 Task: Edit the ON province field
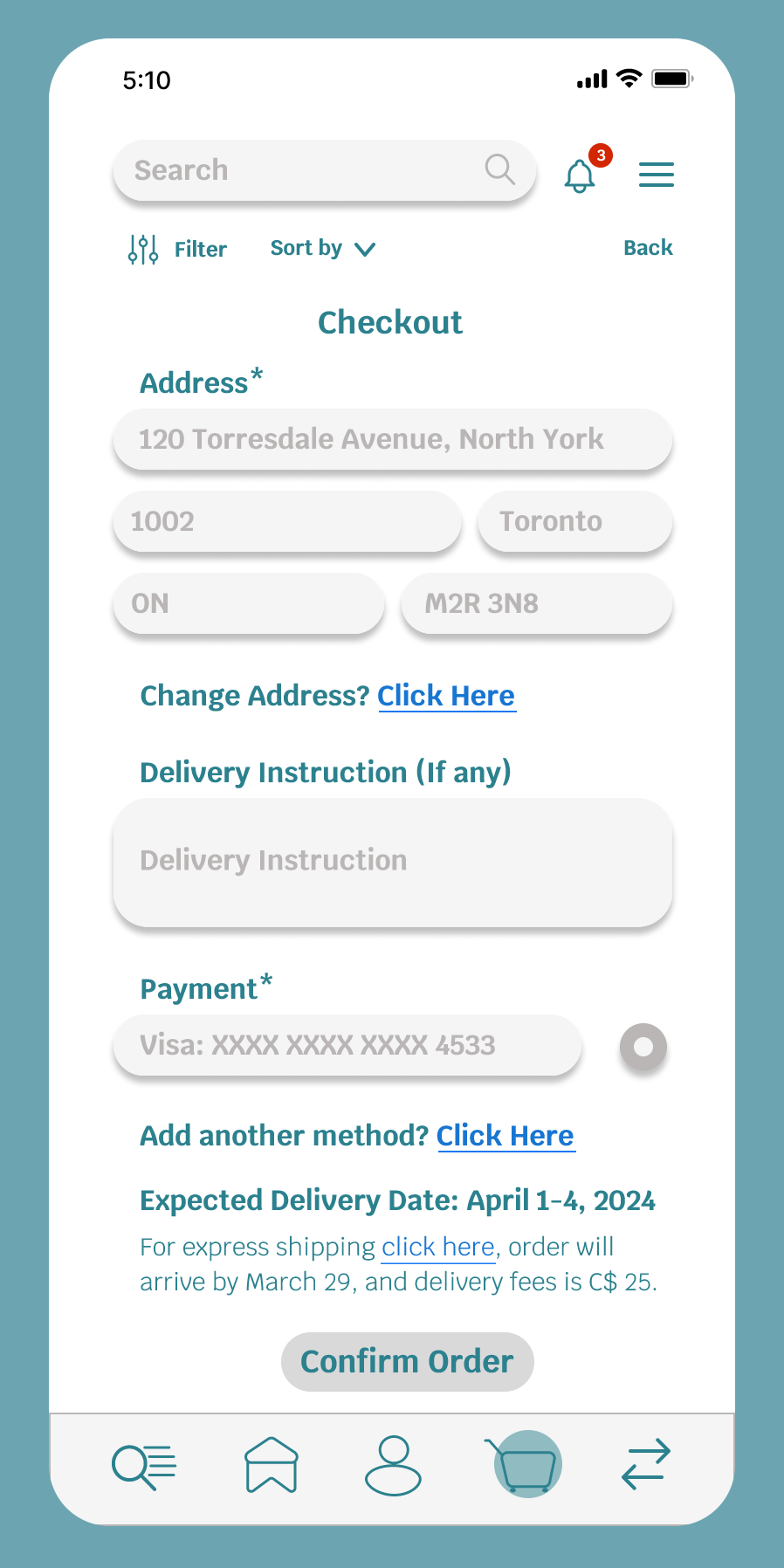[249, 603]
